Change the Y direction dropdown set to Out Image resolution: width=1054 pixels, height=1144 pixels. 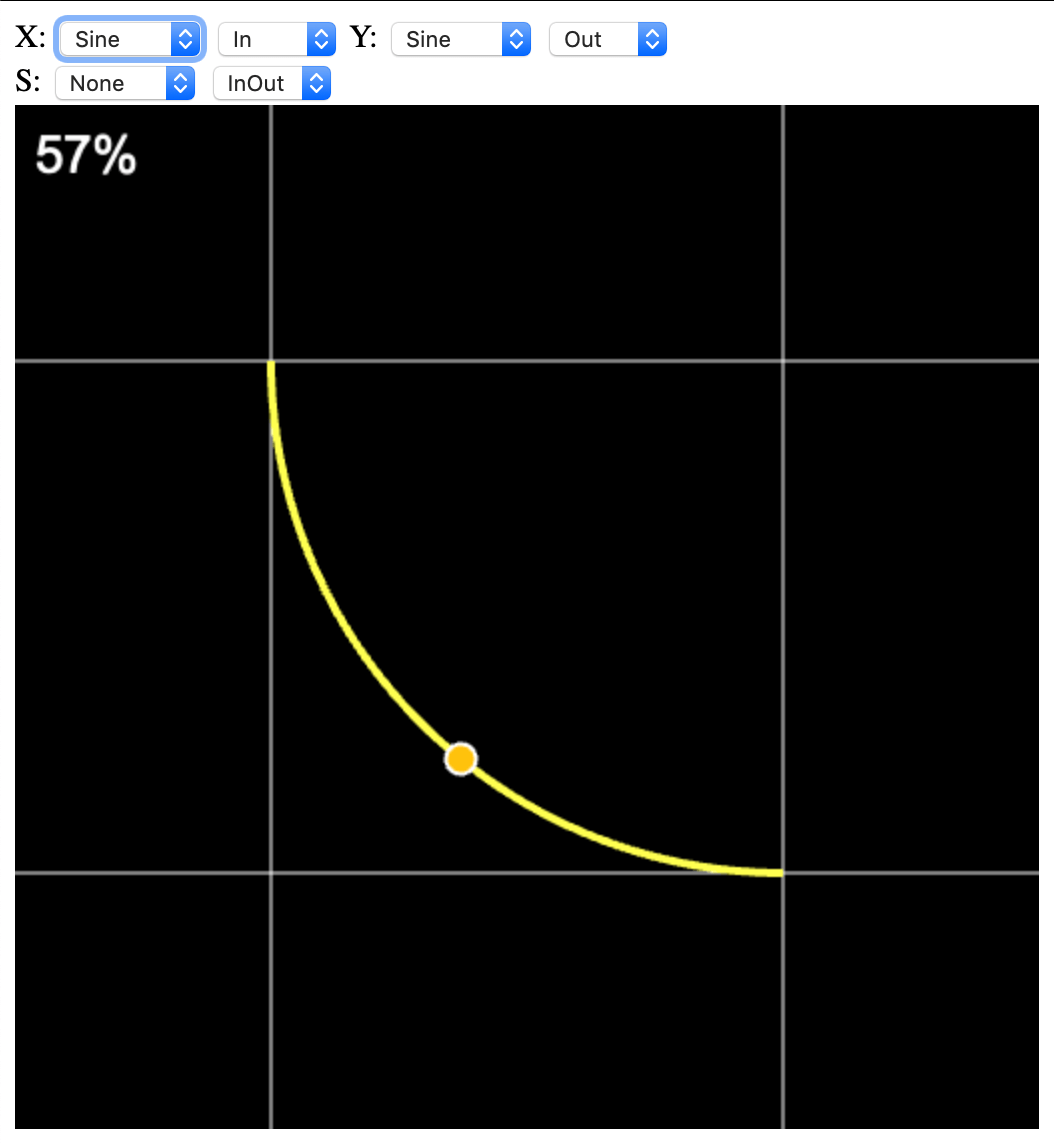point(608,39)
